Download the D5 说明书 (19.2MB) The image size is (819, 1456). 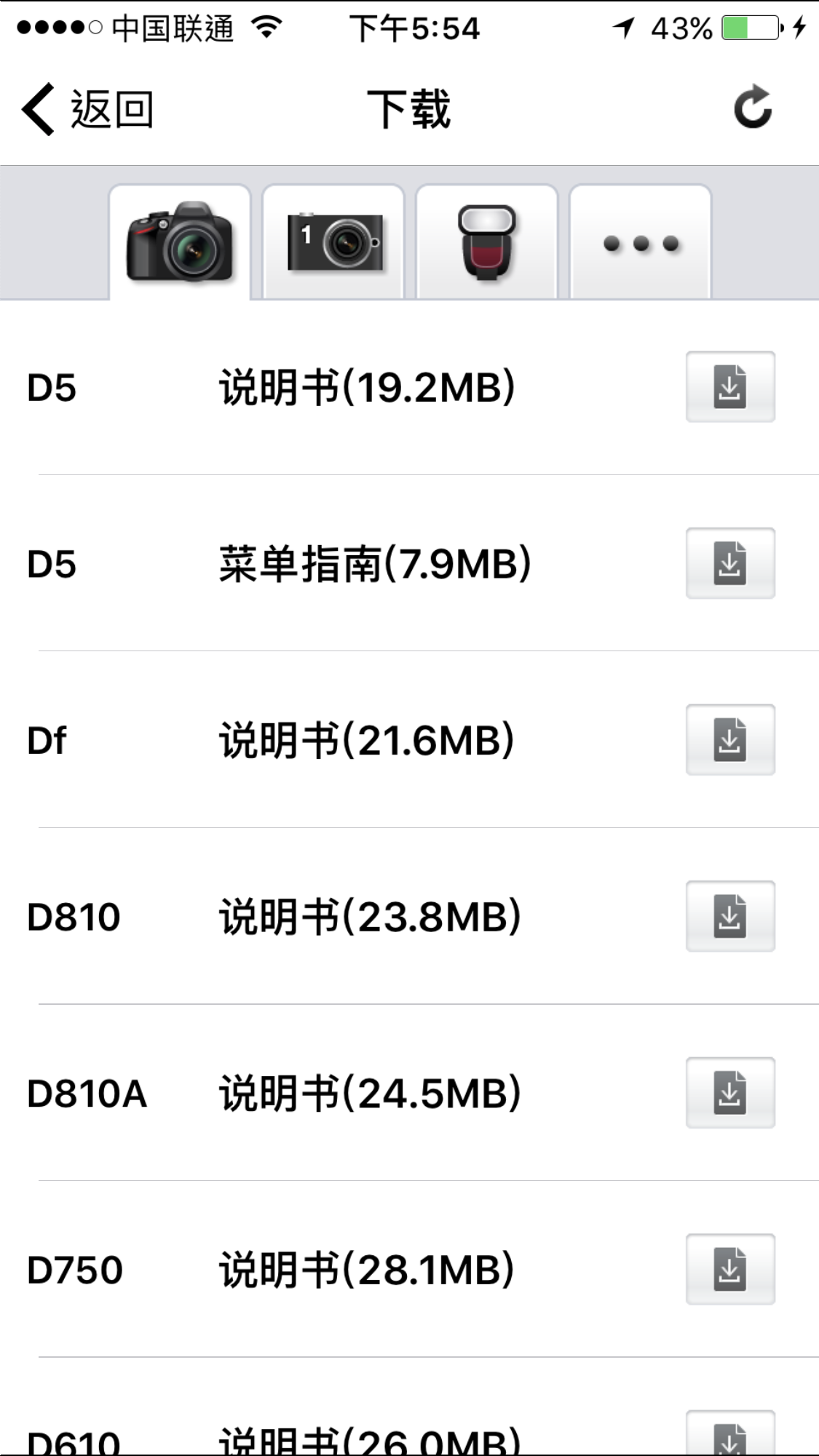click(x=730, y=386)
